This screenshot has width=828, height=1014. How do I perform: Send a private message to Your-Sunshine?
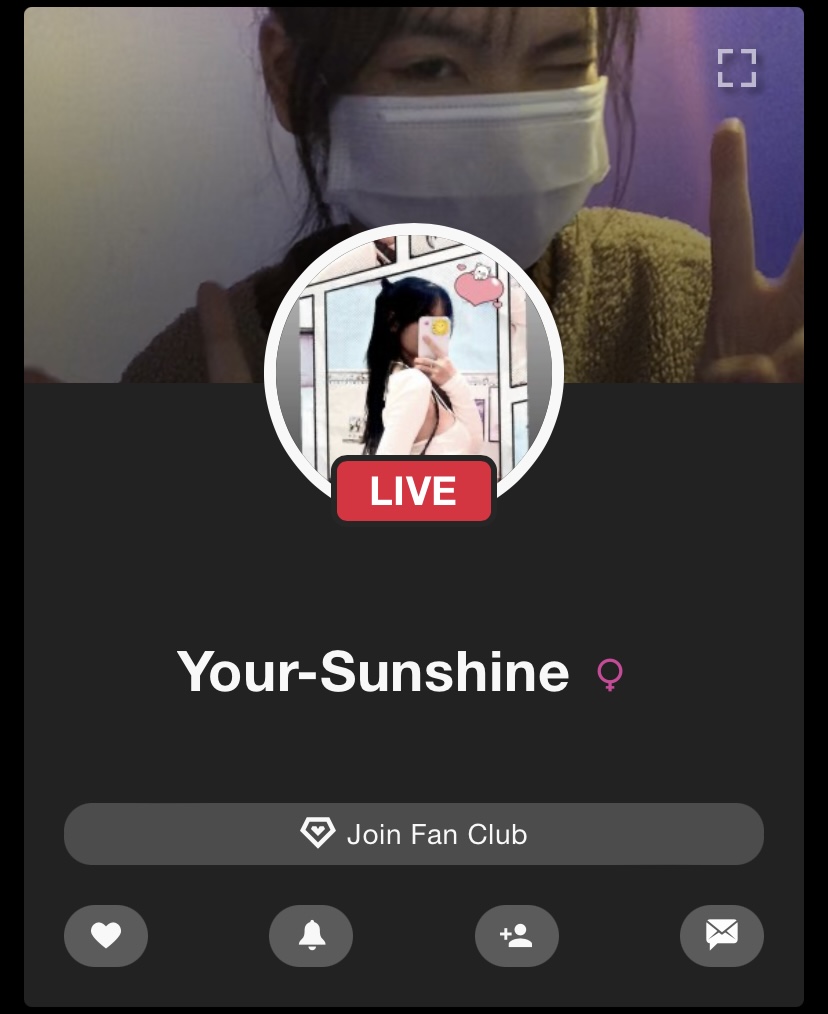click(x=722, y=936)
